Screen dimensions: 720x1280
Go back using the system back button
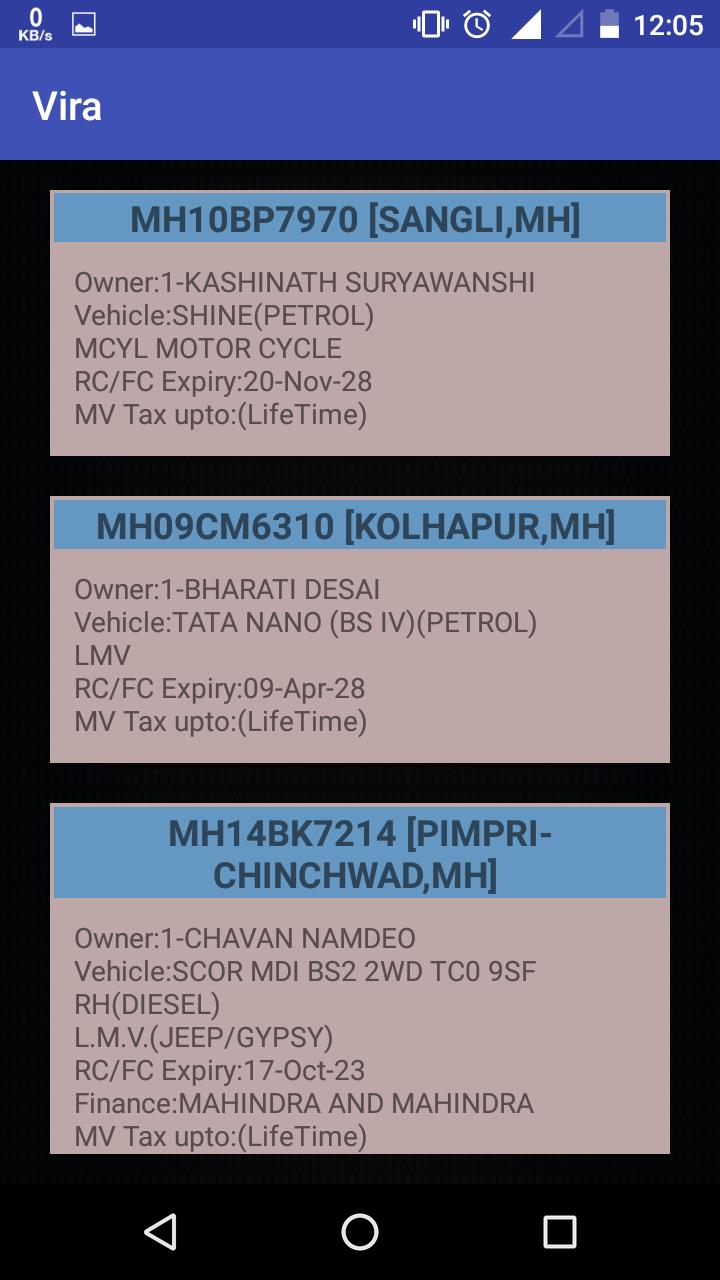click(160, 1232)
